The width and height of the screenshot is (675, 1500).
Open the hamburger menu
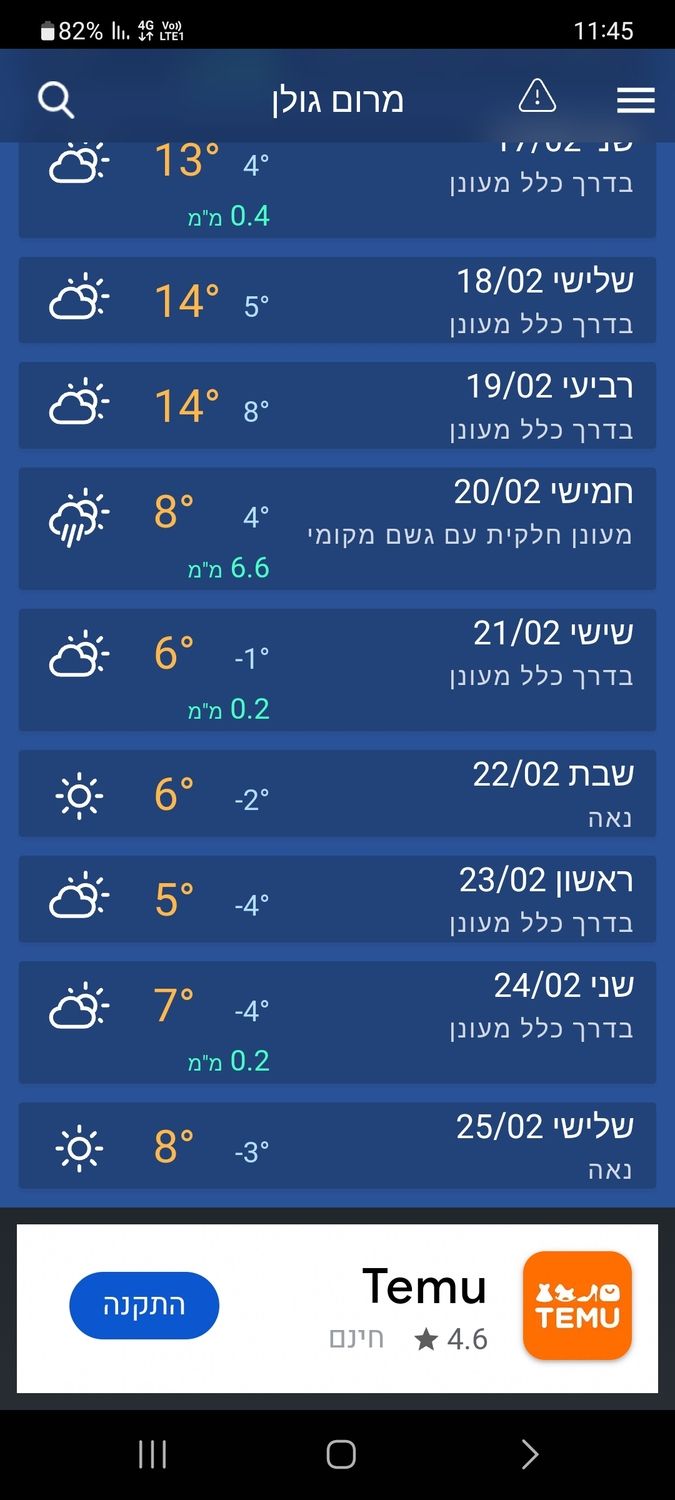coord(635,100)
